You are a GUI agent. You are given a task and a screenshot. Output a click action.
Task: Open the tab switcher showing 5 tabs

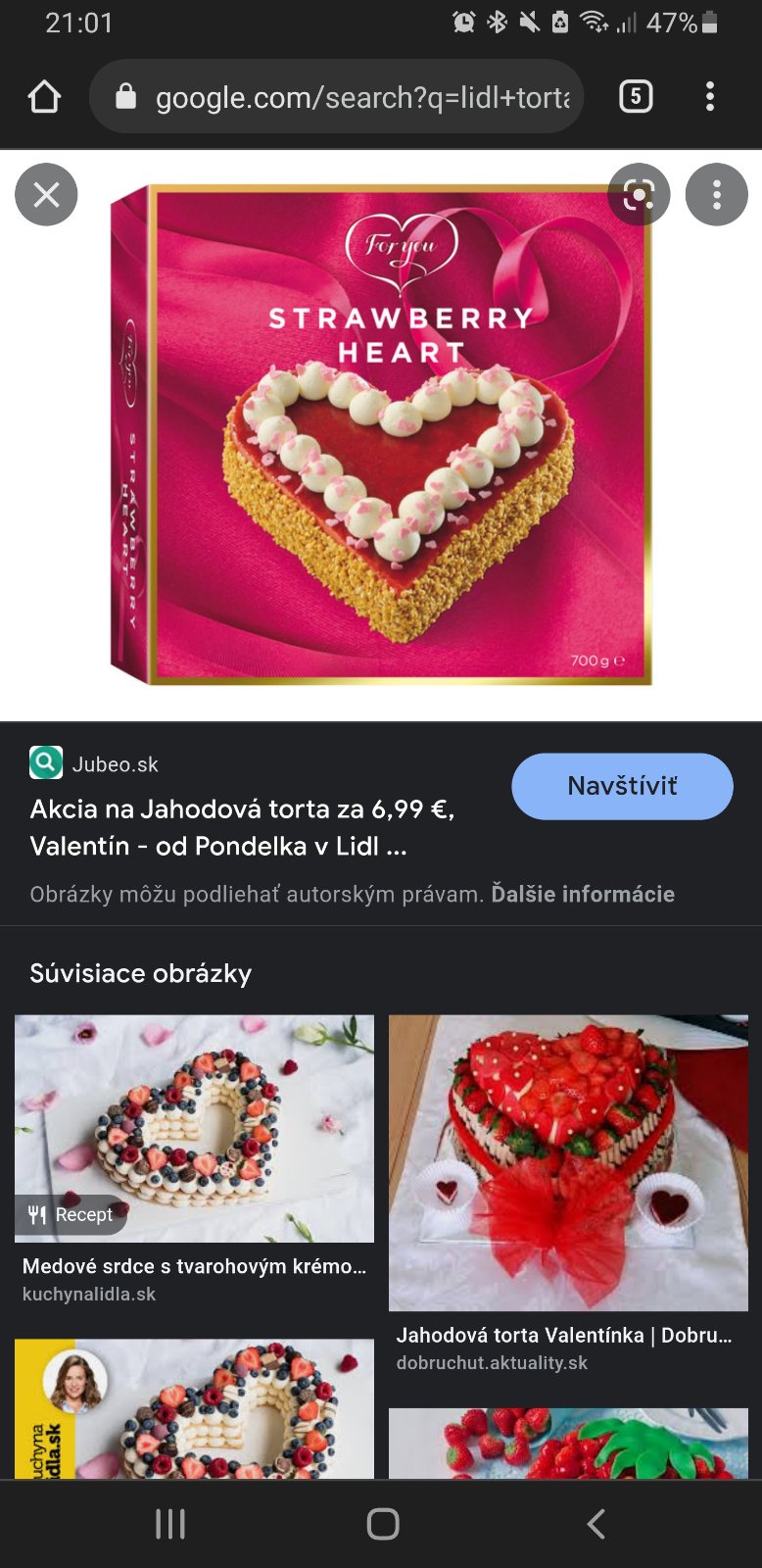coord(636,96)
